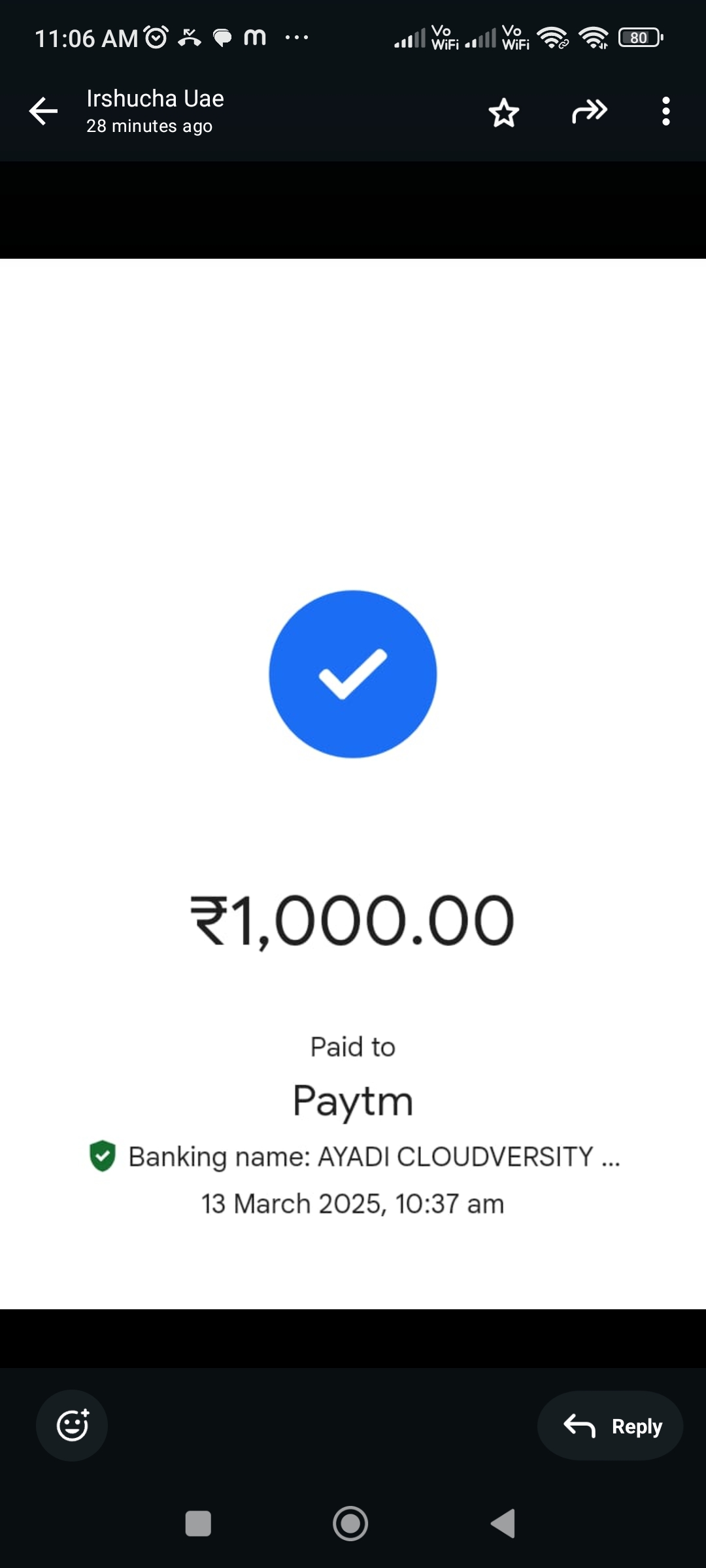Tap the system home button

350,1524
